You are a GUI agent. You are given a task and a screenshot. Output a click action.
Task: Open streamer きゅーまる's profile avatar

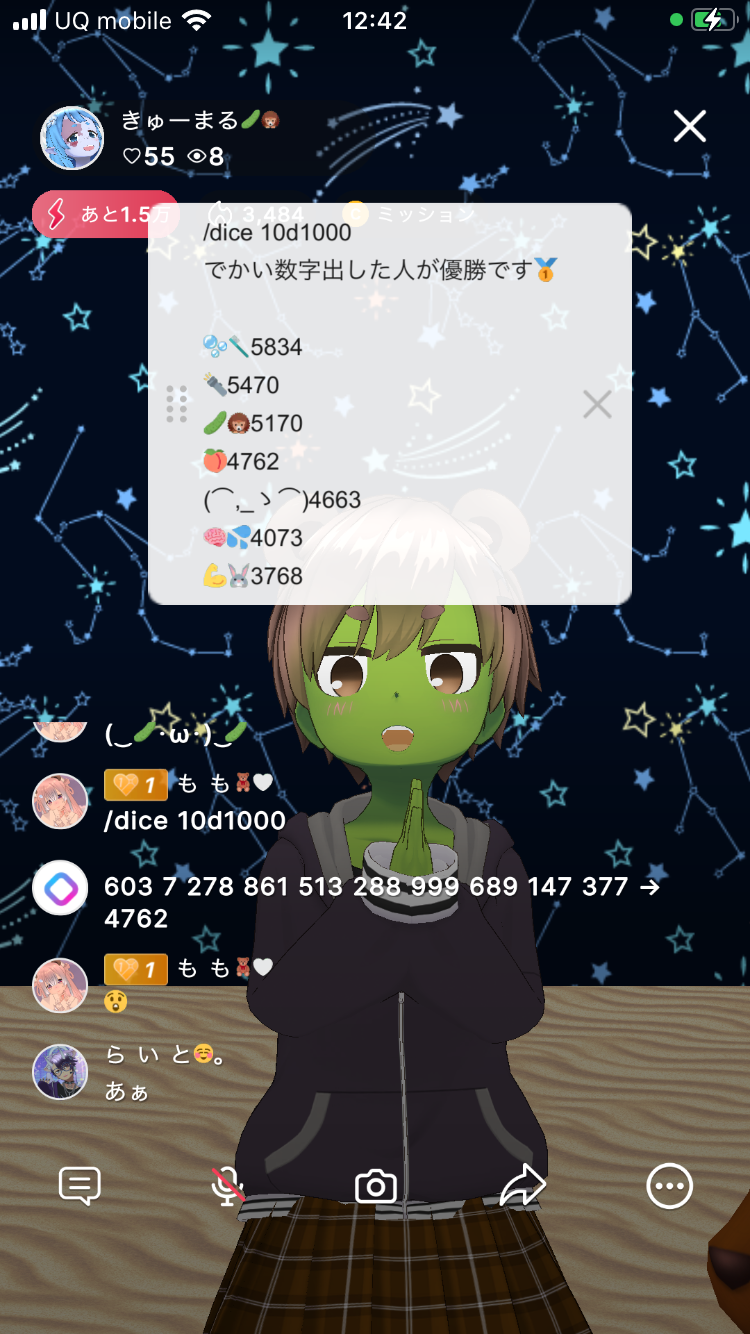tap(72, 138)
